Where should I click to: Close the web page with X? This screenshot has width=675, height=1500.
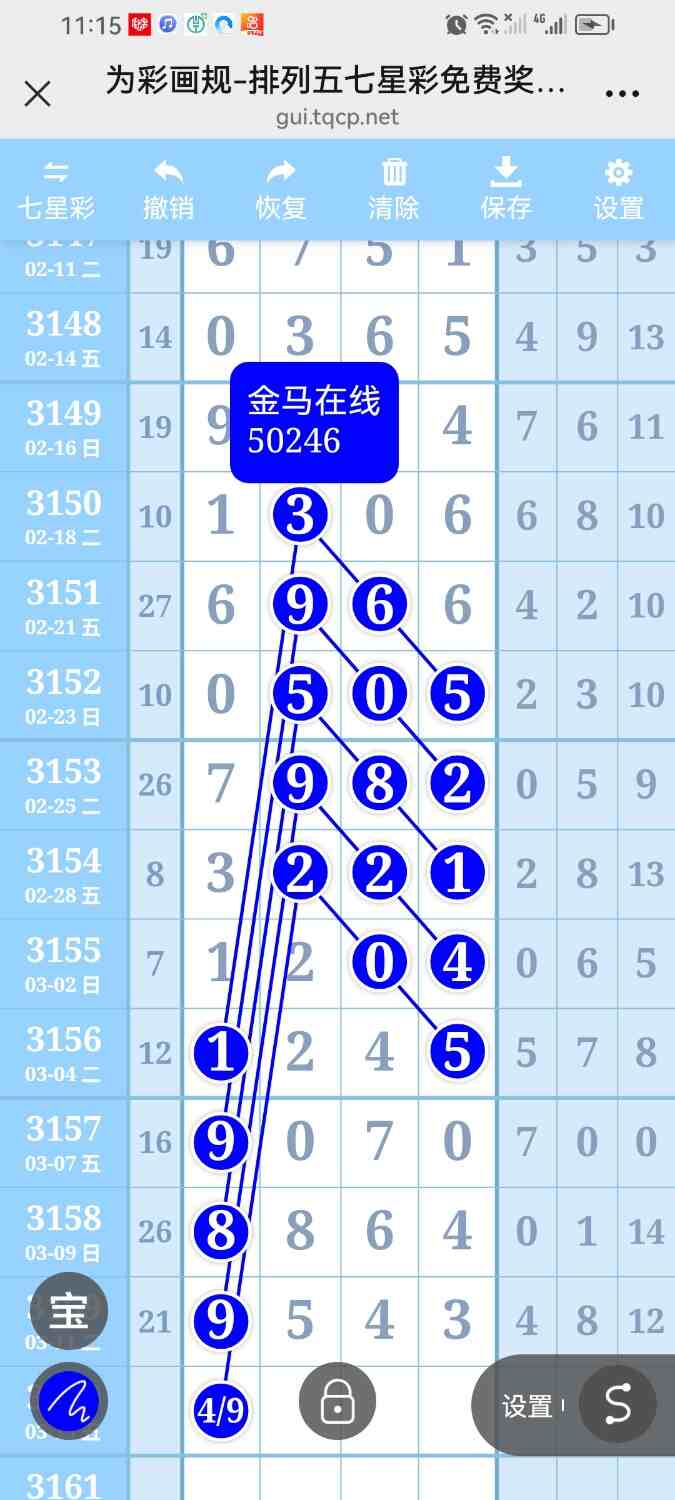coord(38,95)
